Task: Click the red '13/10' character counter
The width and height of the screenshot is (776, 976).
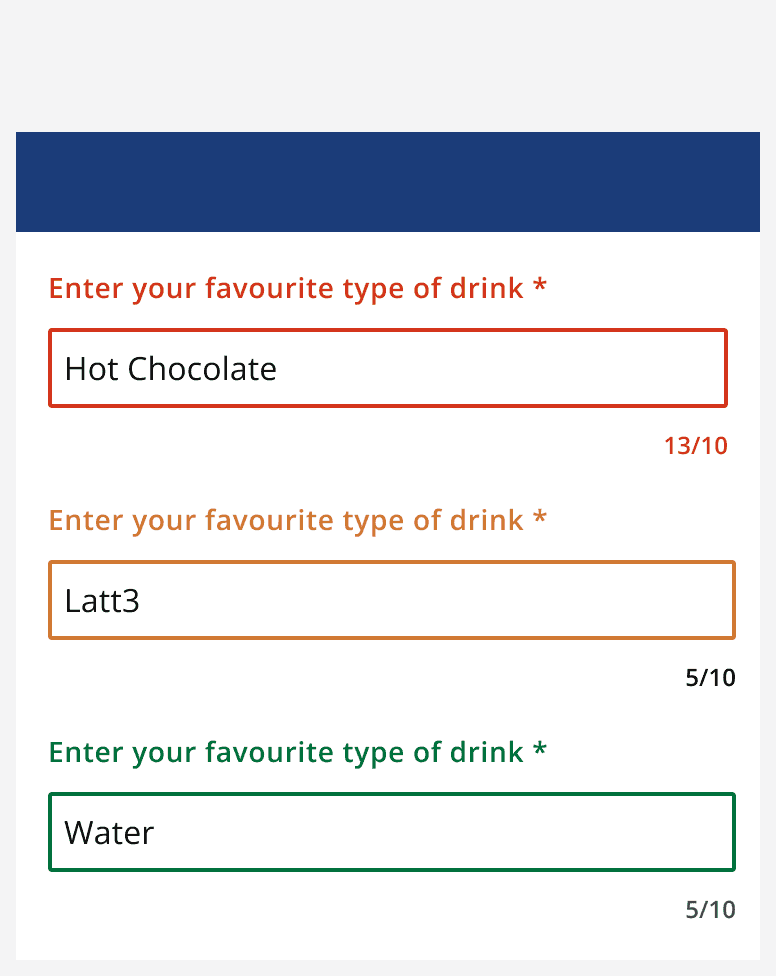Action: click(x=695, y=446)
